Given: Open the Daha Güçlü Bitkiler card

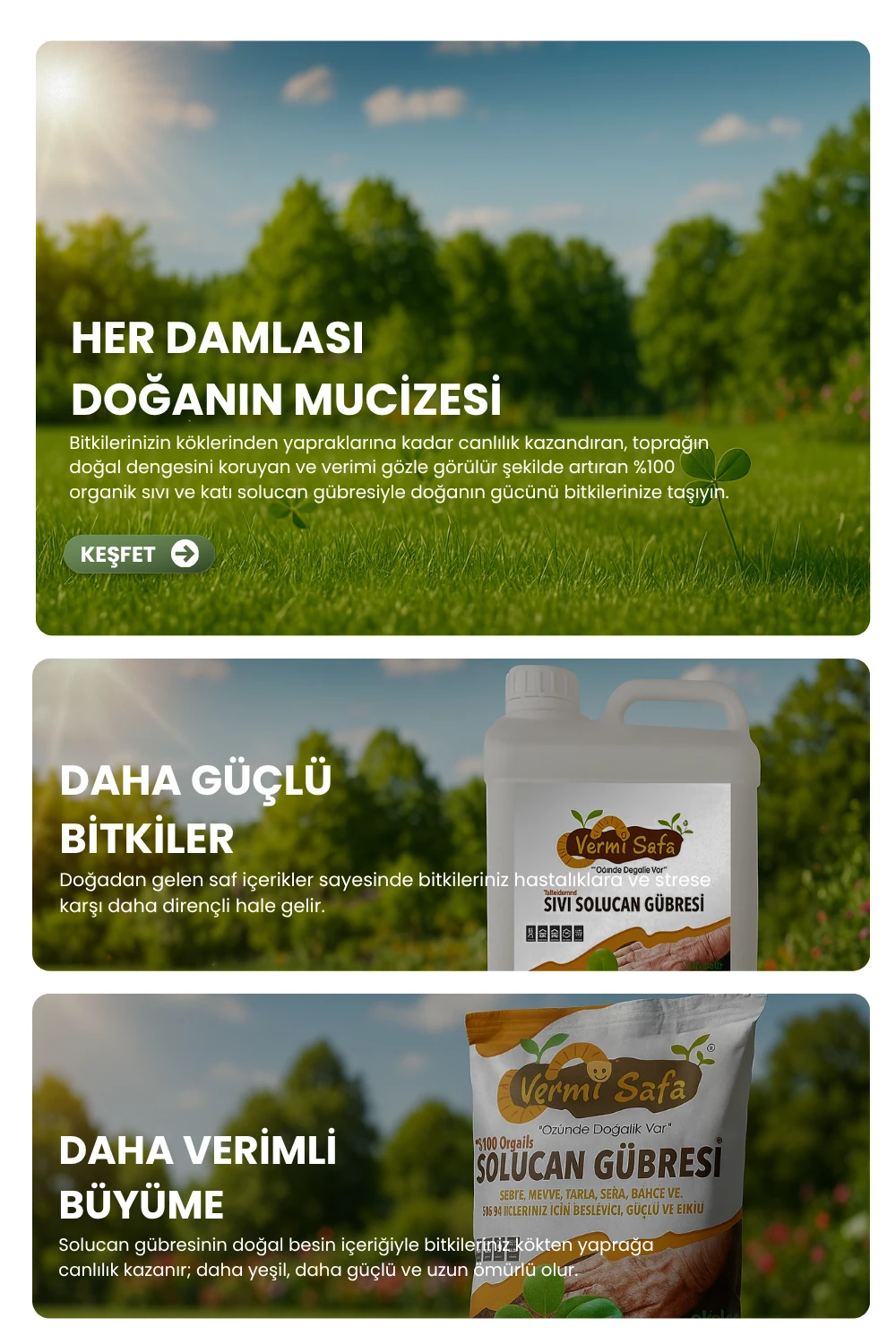Looking at the screenshot, I should (451, 814).
